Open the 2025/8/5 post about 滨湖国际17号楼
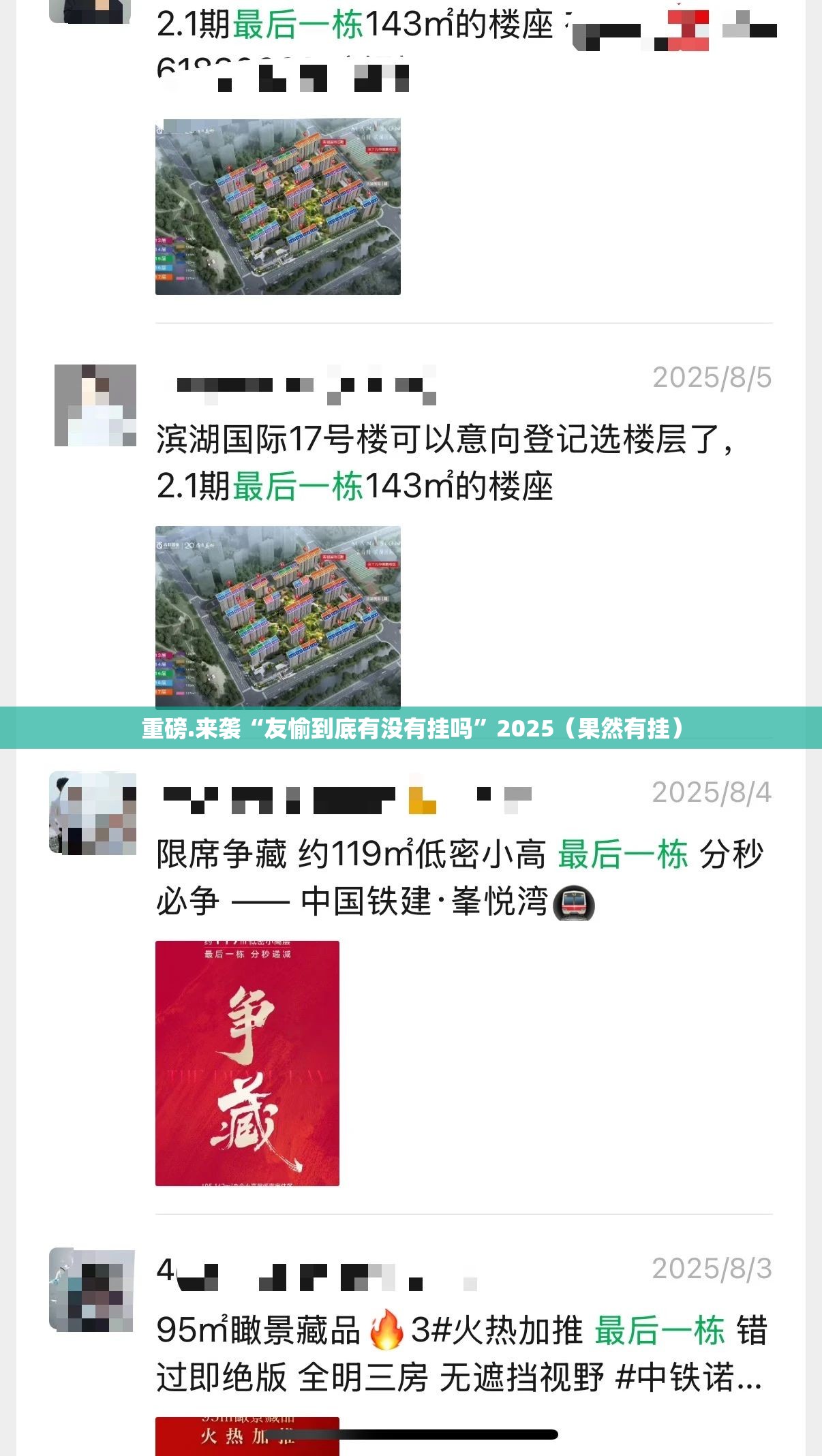Viewport: 822px width, 1456px height. click(x=443, y=463)
